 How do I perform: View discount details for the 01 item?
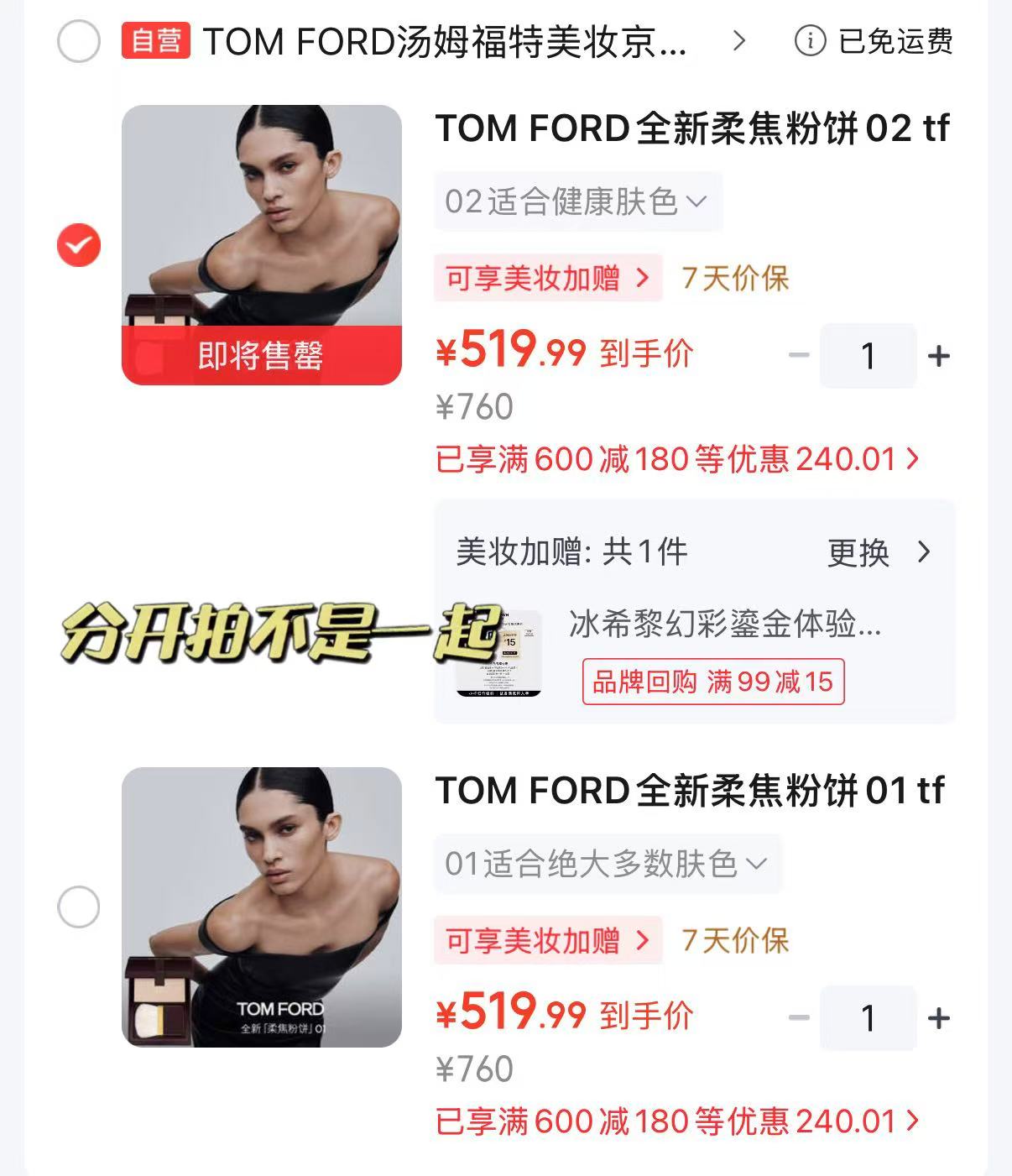678,1121
